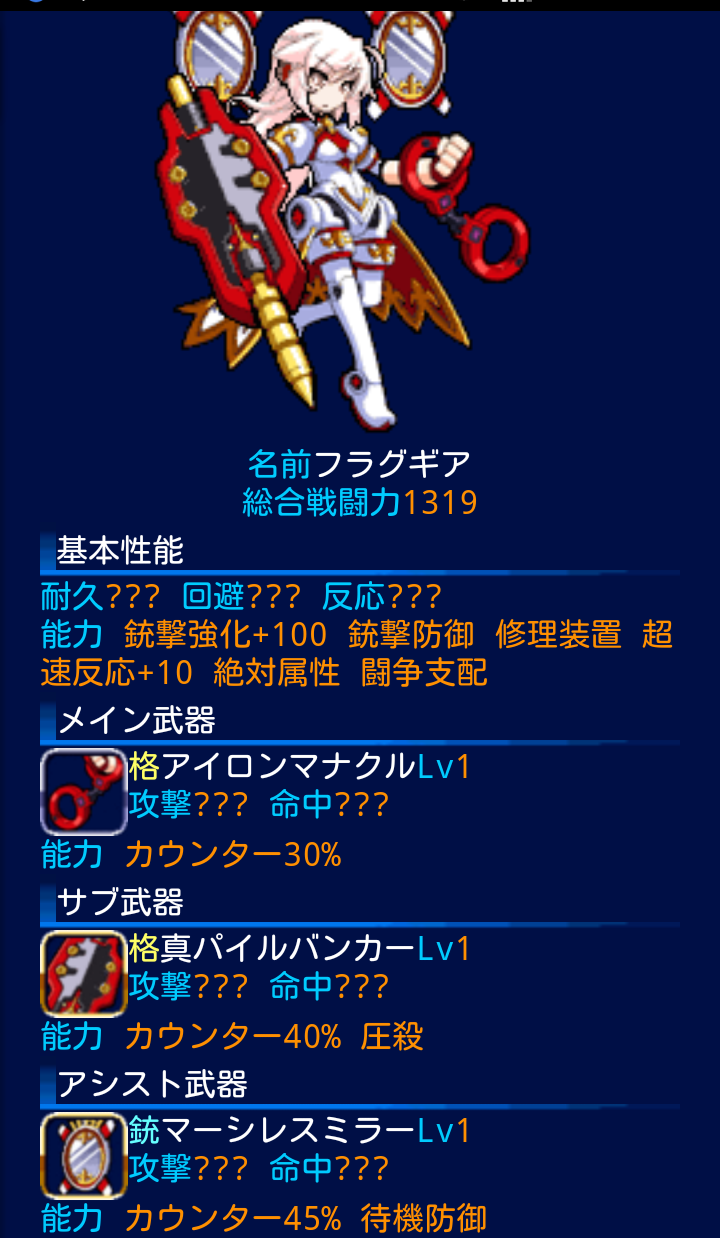Open the アイロンマナクル main weapon icon
This screenshot has height=1238, width=720.
tap(83, 791)
